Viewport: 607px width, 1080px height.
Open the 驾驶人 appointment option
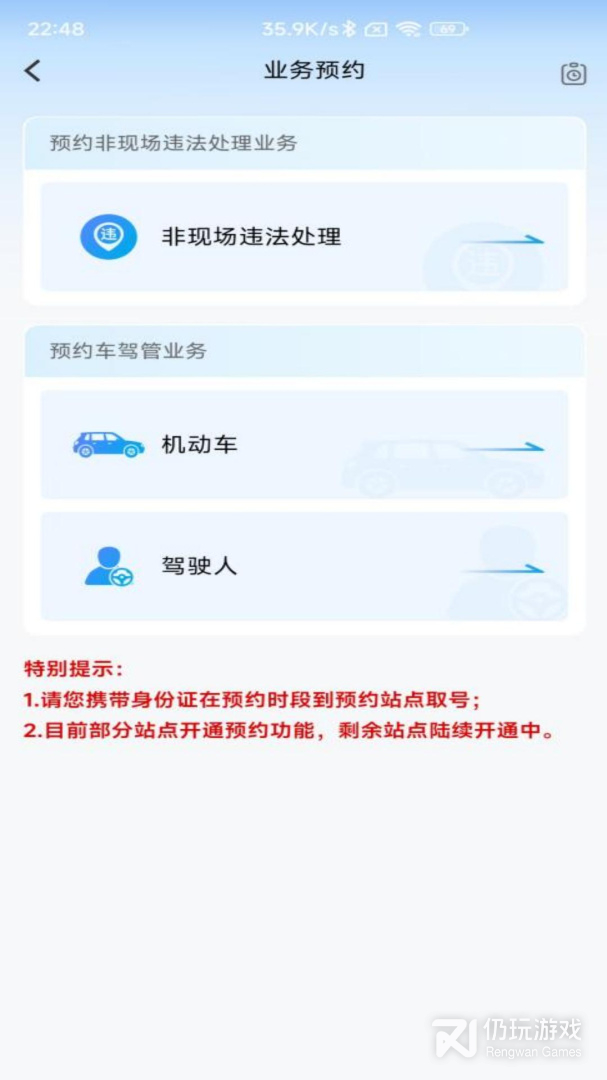[x=304, y=566]
